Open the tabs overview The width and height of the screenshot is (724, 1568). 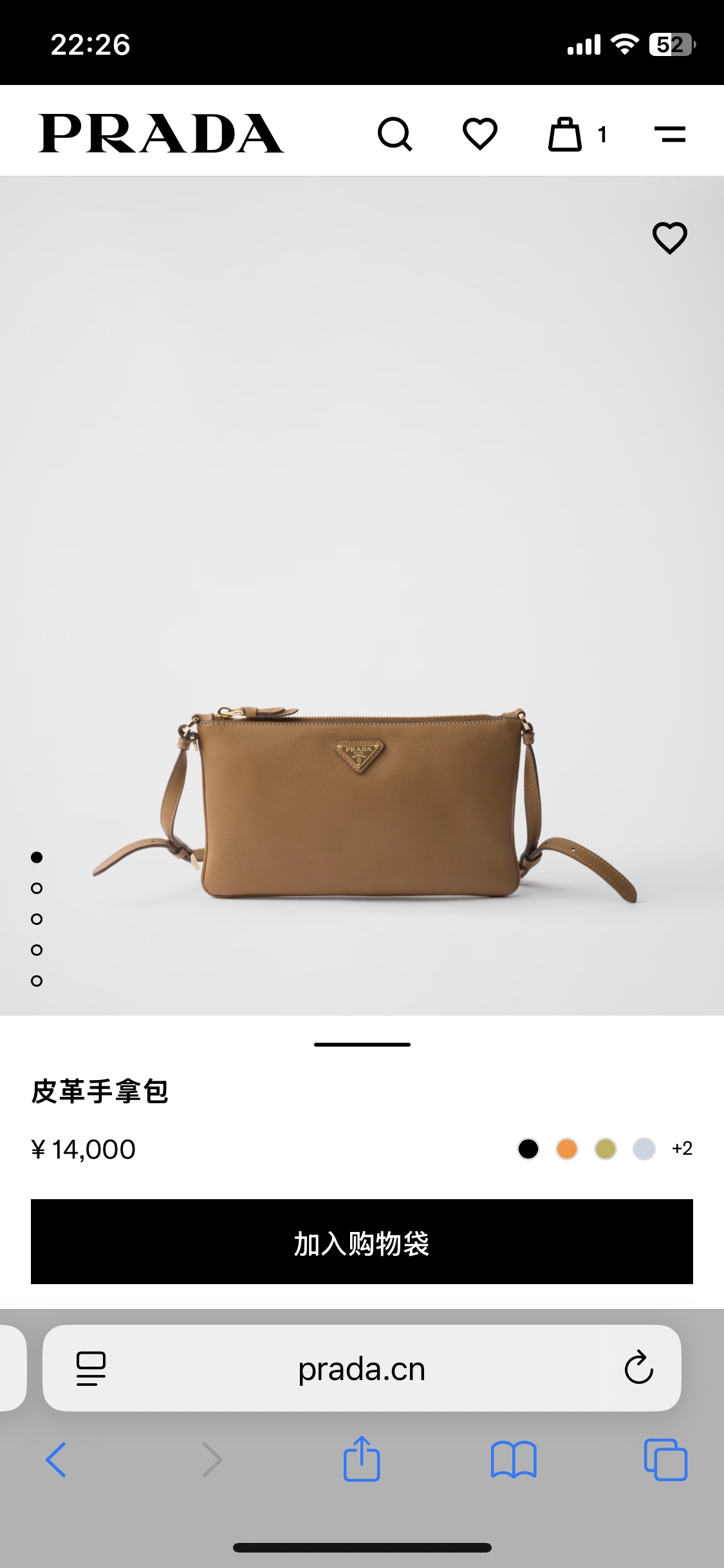(665, 1460)
